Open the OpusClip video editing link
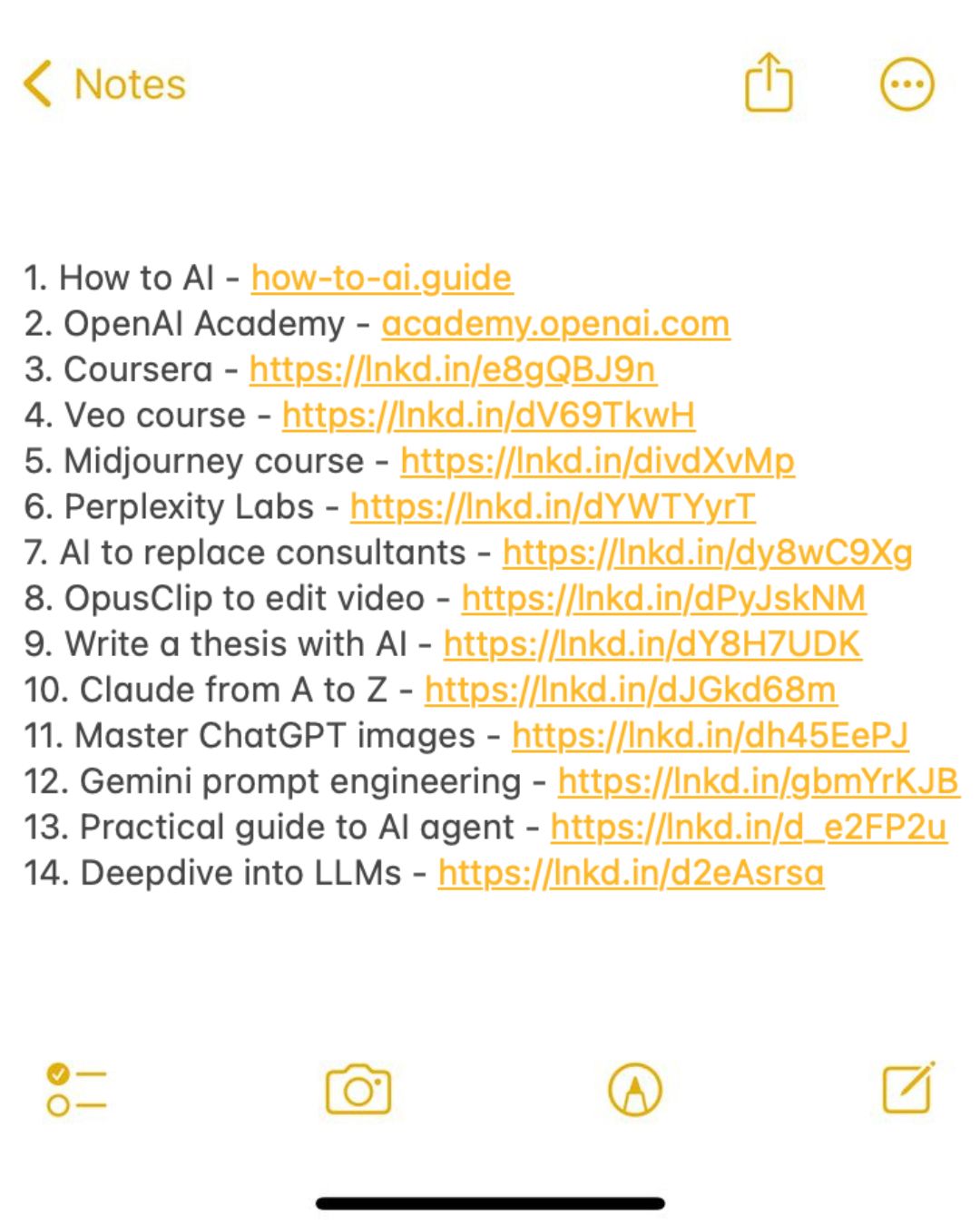 pyautogui.click(x=663, y=598)
